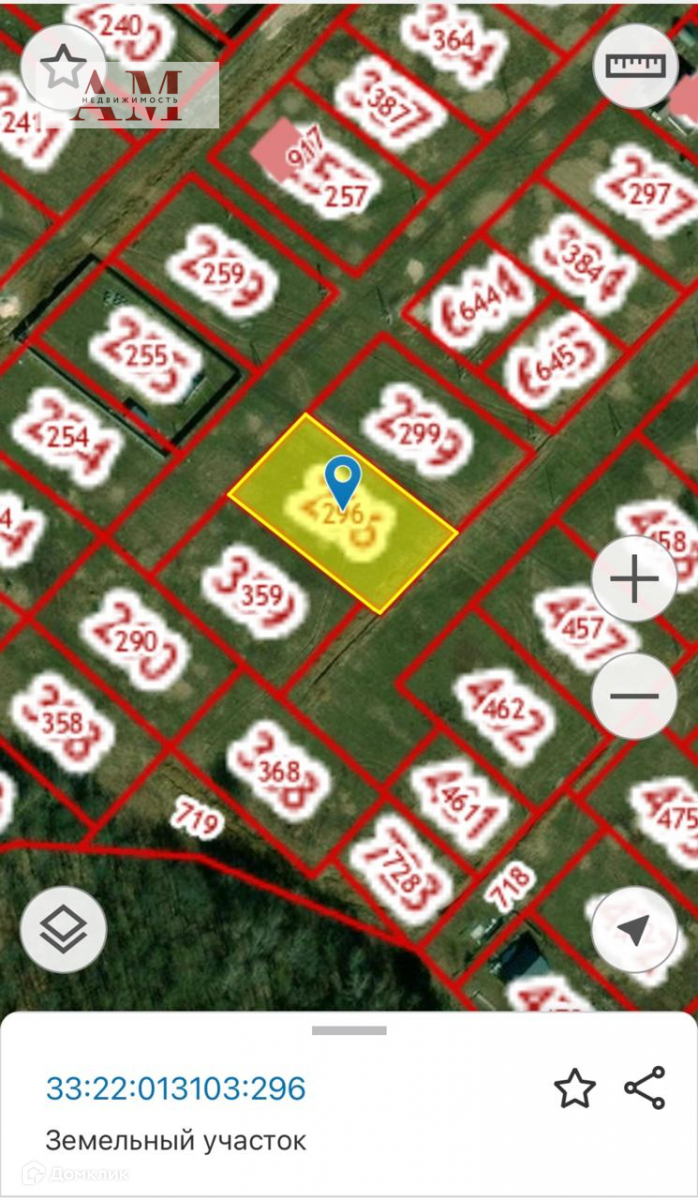
Task: Zoom in on the map
Action: click(635, 579)
